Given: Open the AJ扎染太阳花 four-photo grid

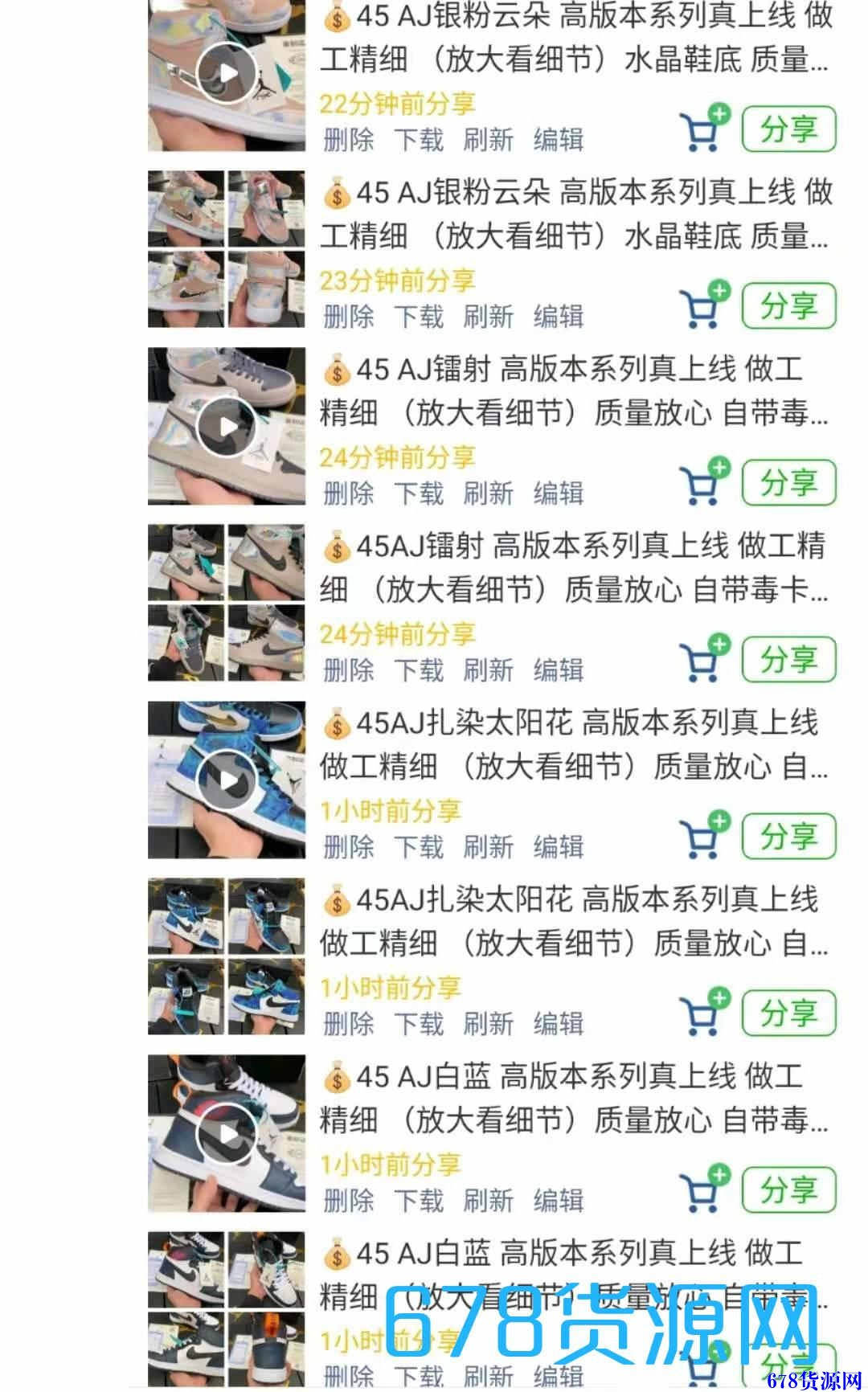Looking at the screenshot, I should click(227, 956).
